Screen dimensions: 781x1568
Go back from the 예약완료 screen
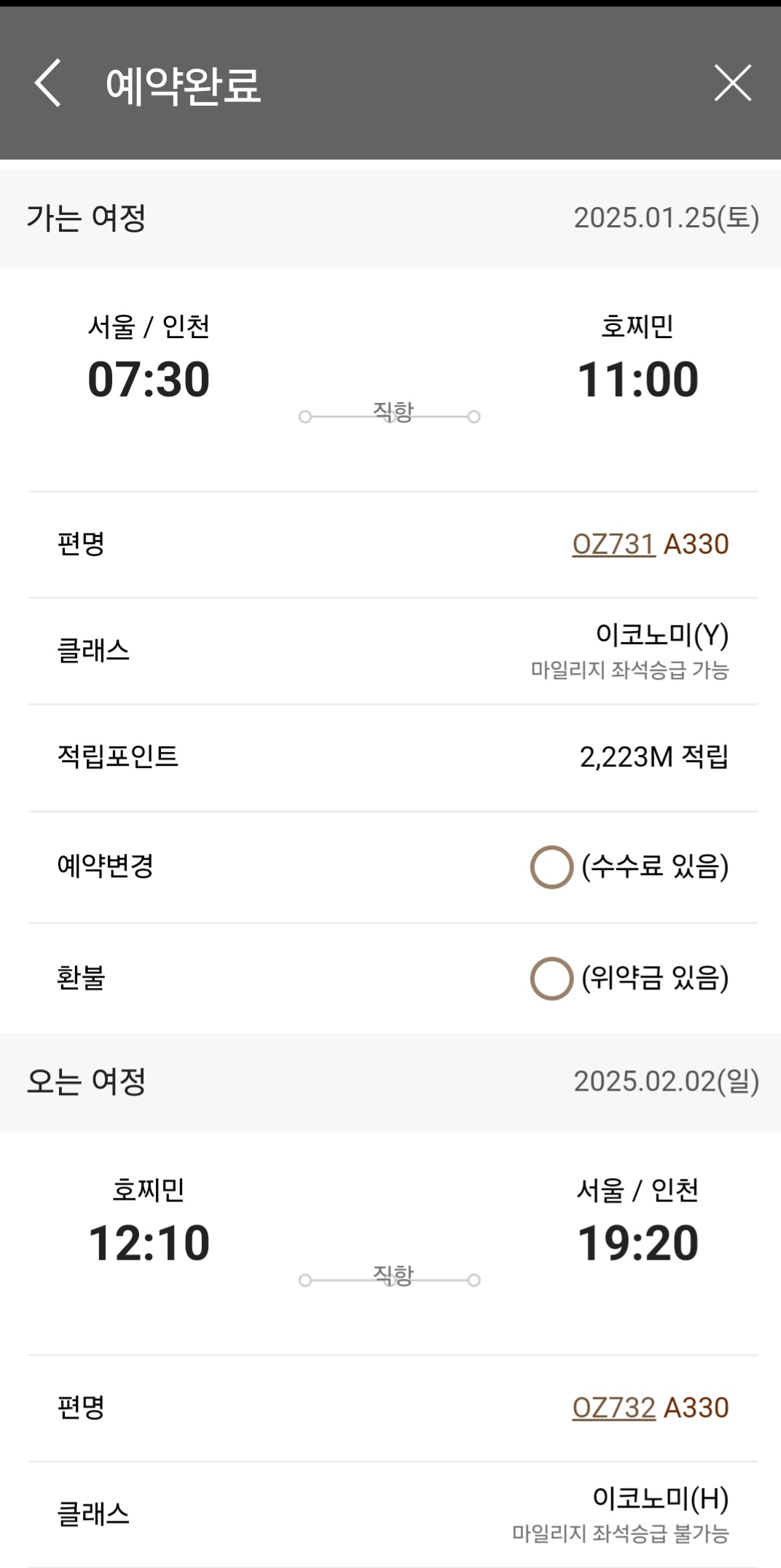point(48,83)
